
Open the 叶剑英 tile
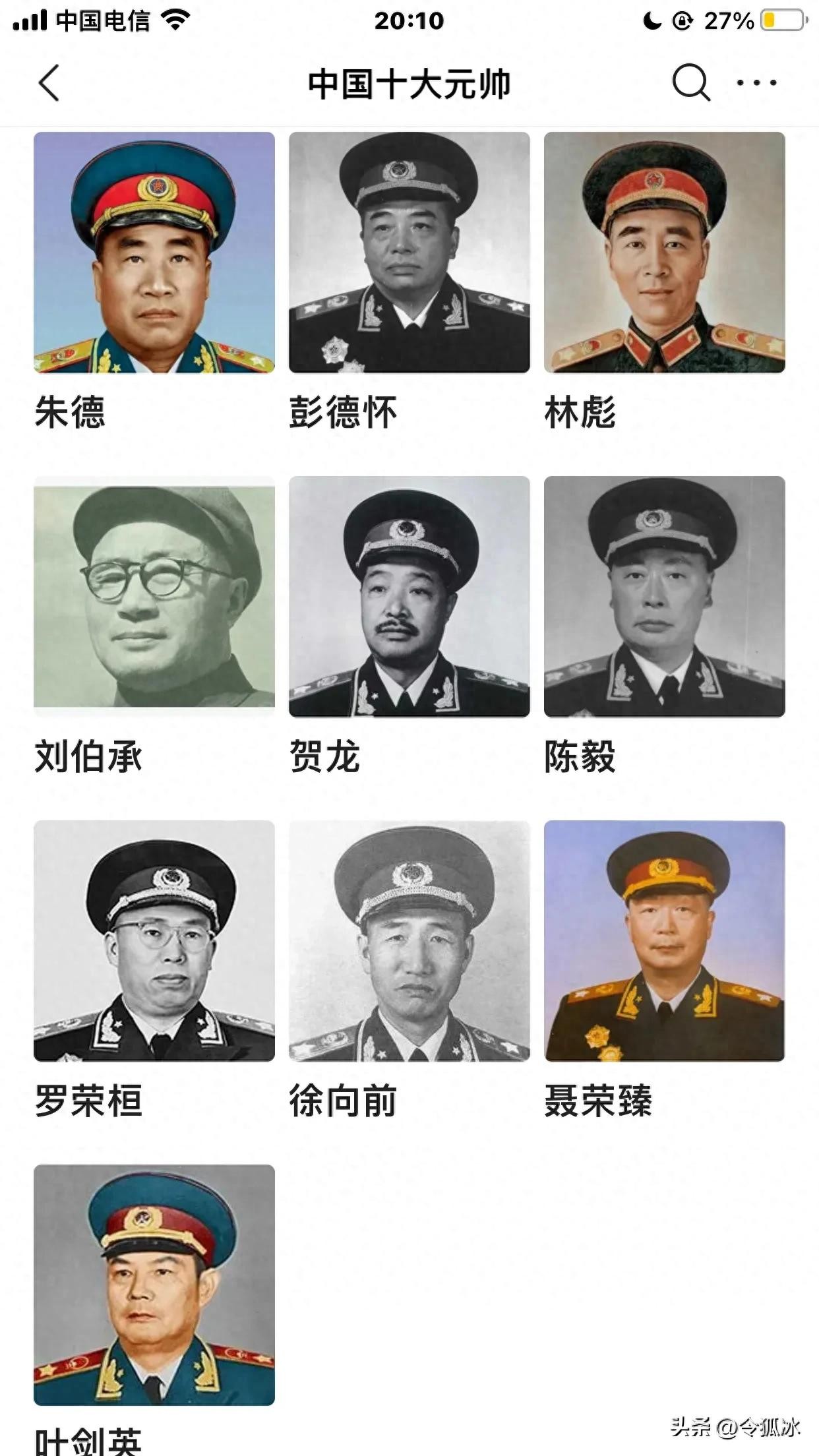(154, 1285)
